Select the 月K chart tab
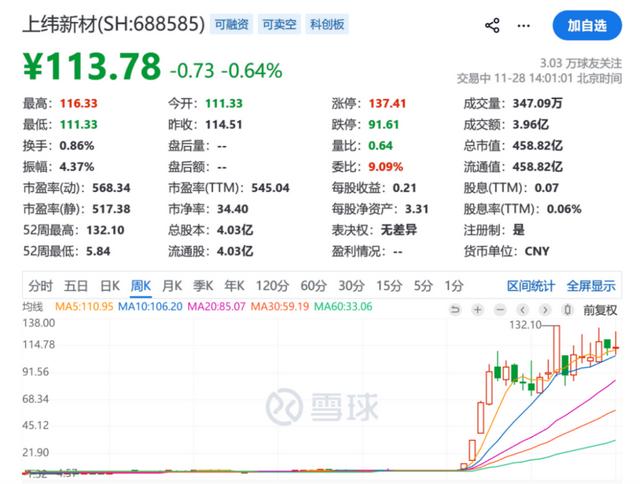640x484 pixels. coord(171,285)
